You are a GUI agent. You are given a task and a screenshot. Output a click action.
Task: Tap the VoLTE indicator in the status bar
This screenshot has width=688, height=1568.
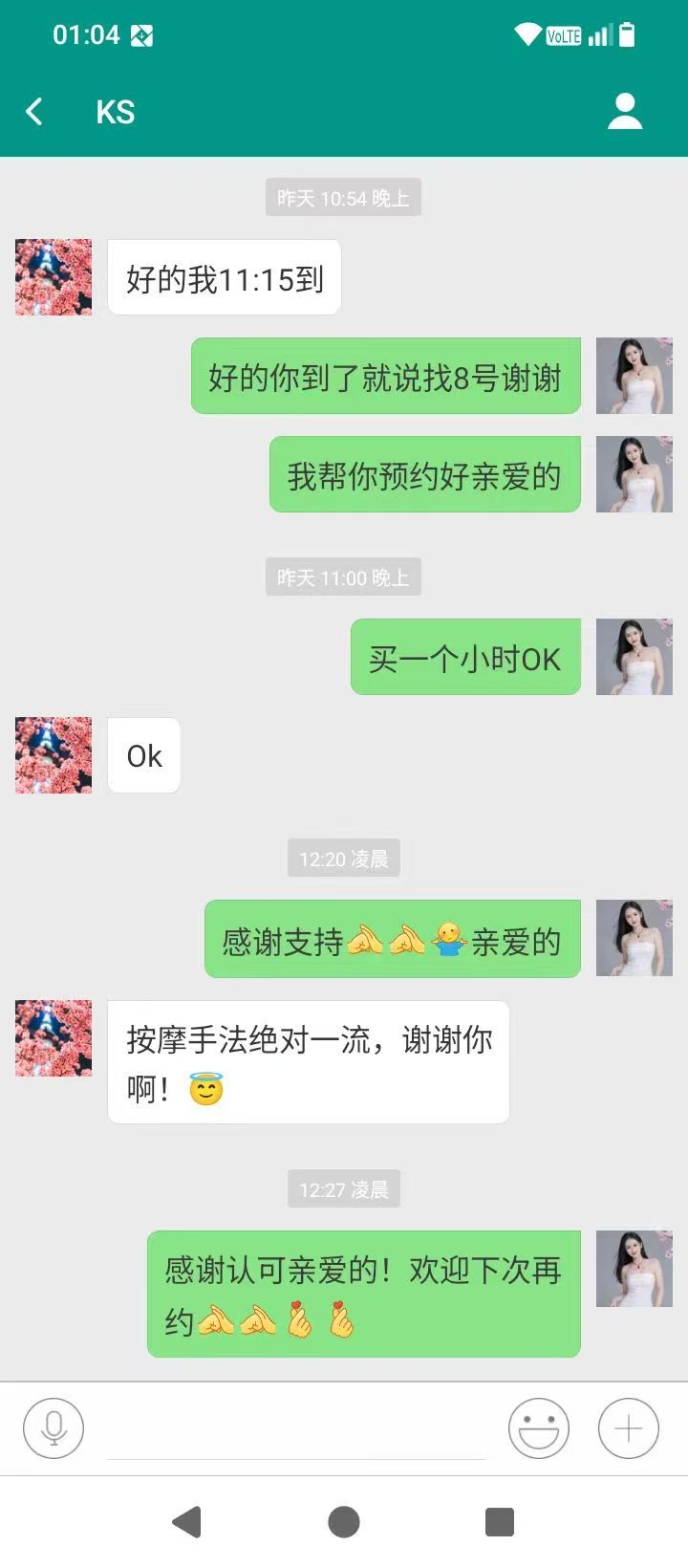tap(564, 35)
